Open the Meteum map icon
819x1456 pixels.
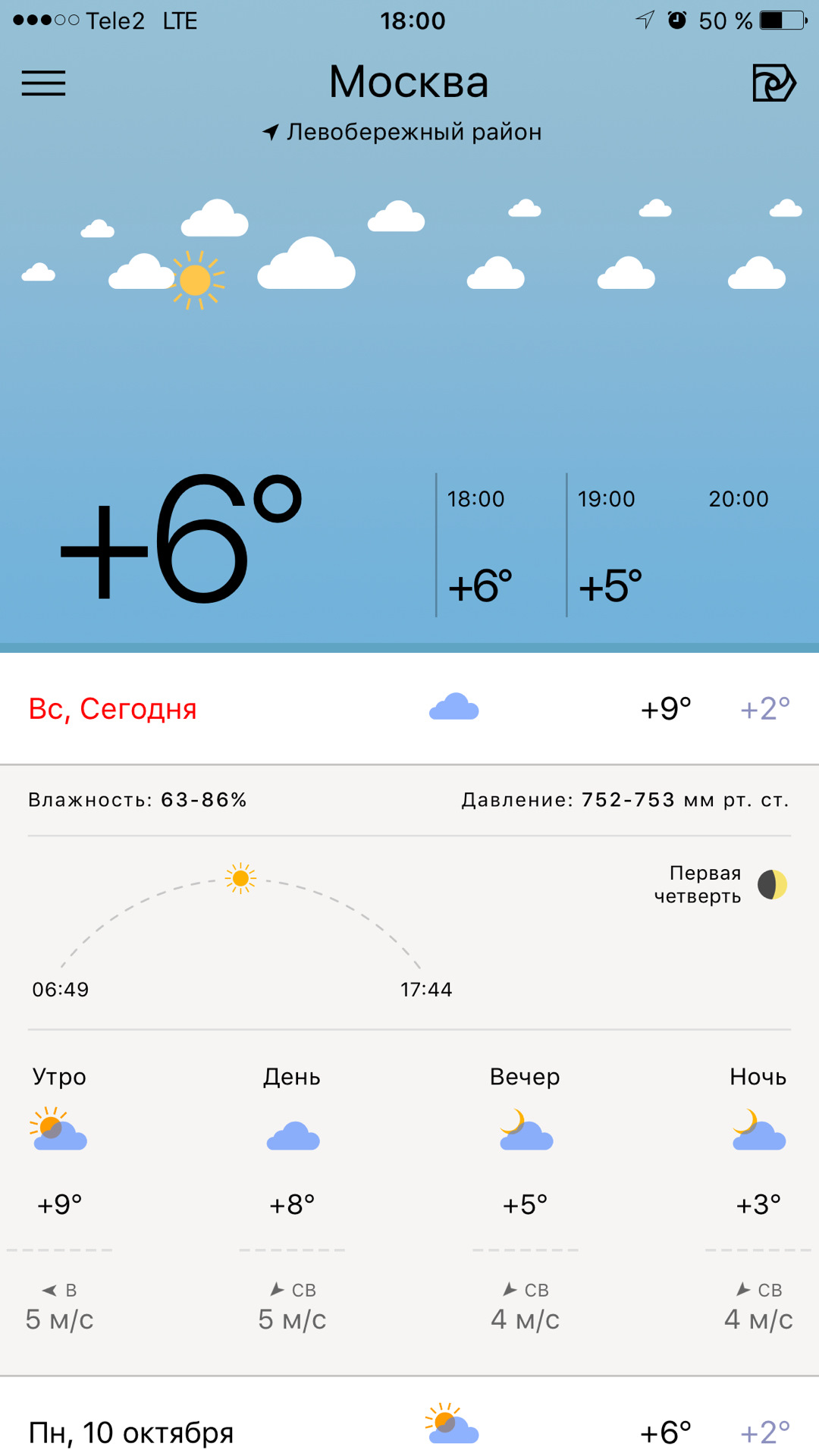point(773,83)
